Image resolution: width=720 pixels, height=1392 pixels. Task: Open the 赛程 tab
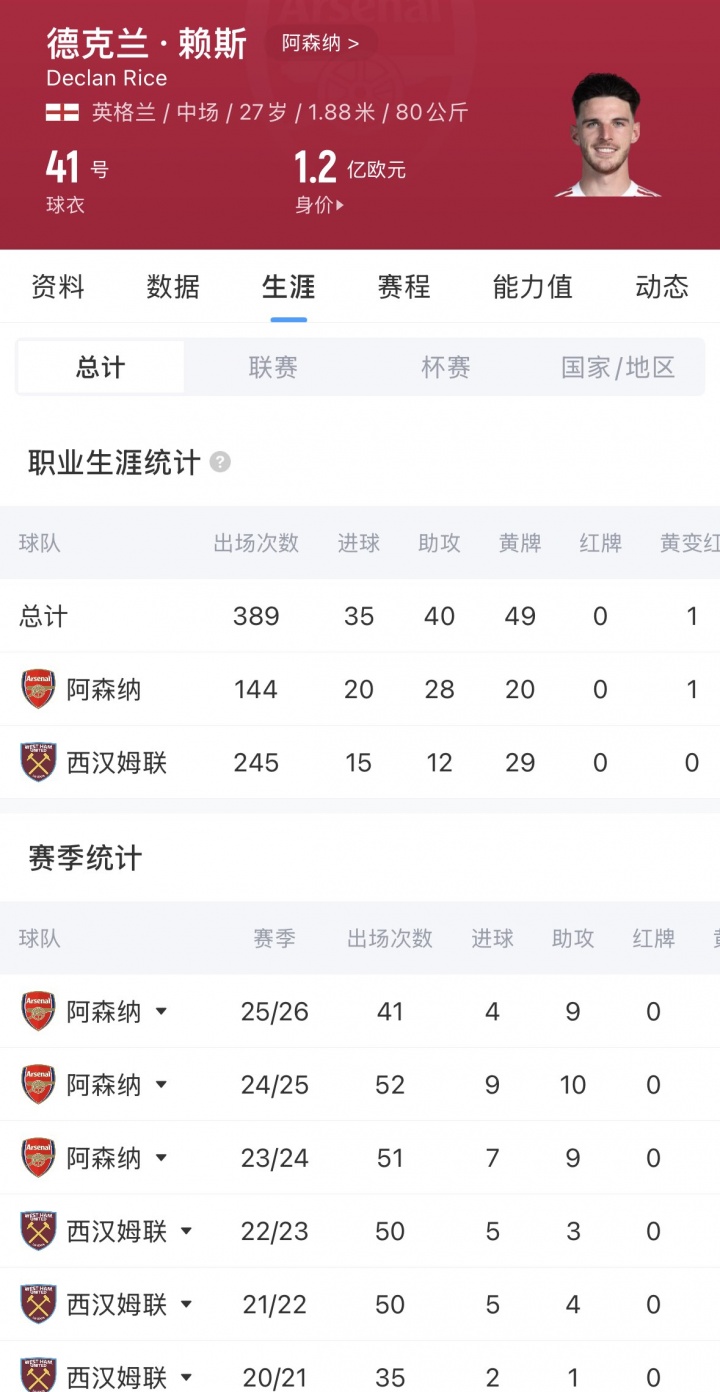pyautogui.click(x=404, y=287)
